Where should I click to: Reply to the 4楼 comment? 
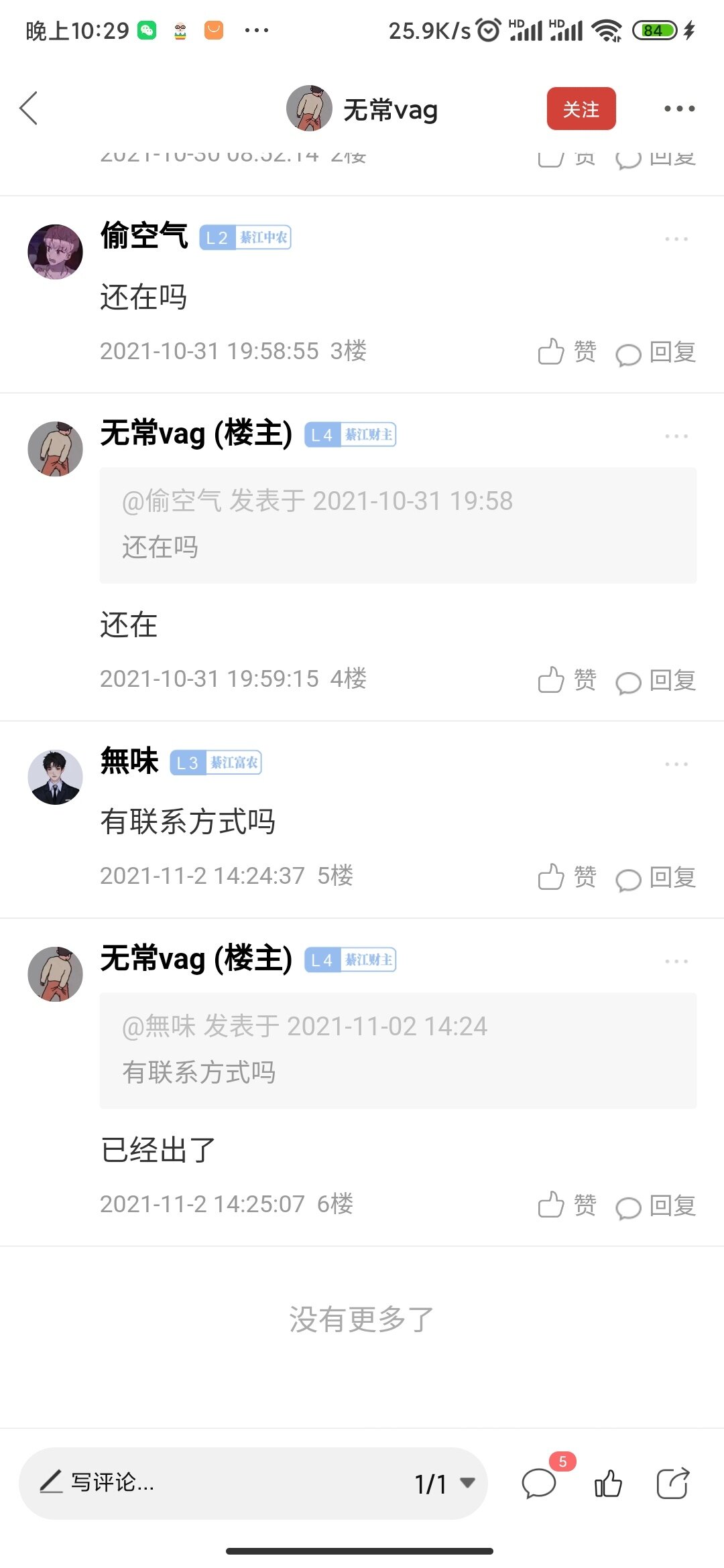pos(656,680)
